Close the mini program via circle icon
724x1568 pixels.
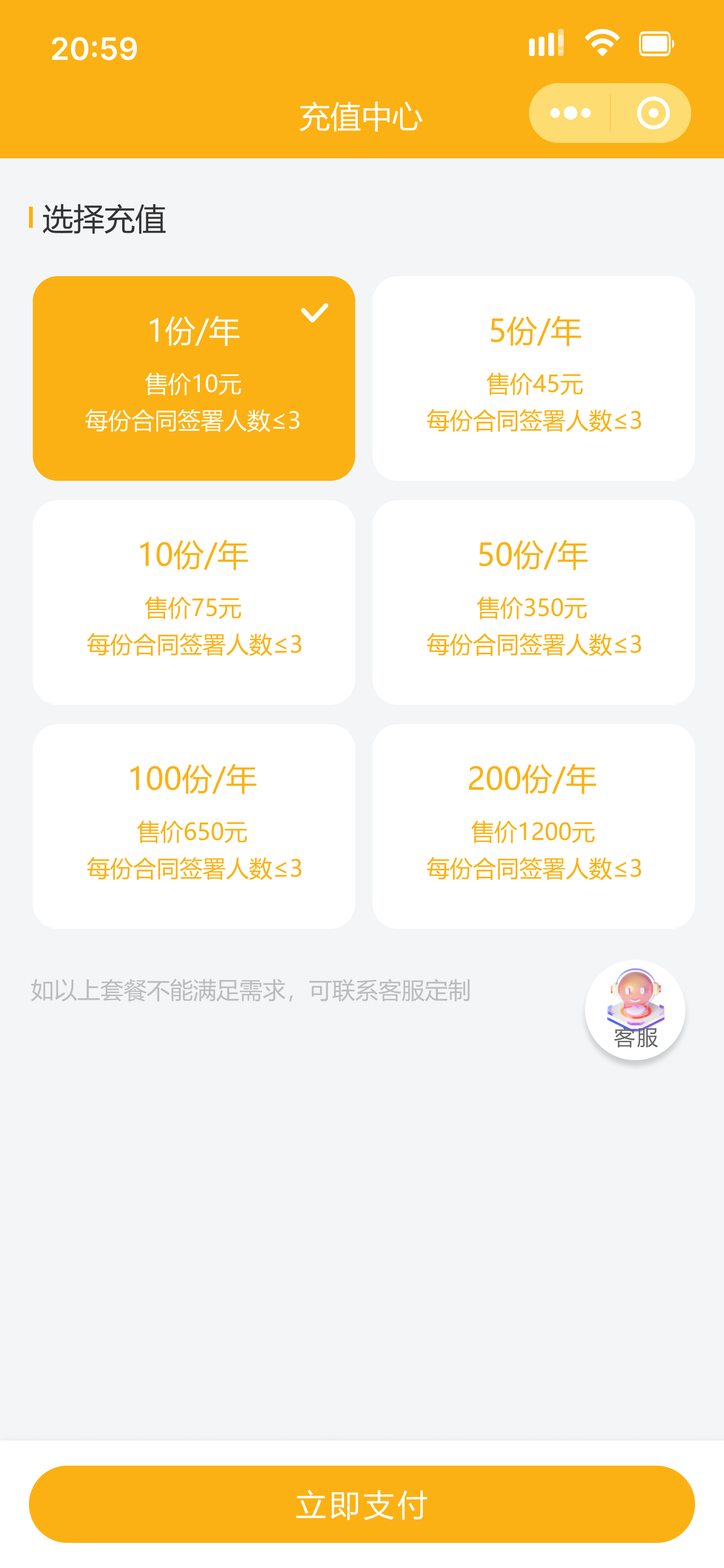pyautogui.click(x=653, y=113)
